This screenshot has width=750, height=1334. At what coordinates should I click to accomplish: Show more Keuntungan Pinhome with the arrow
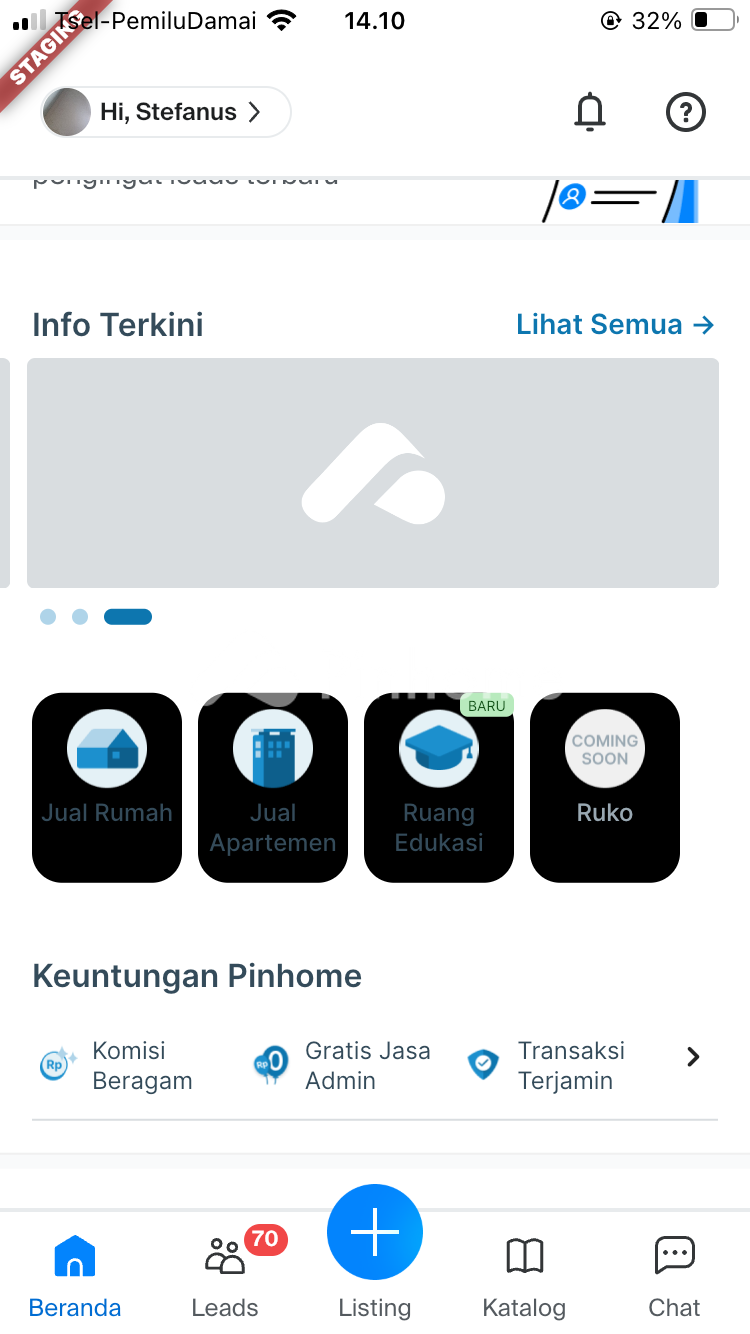693,1057
